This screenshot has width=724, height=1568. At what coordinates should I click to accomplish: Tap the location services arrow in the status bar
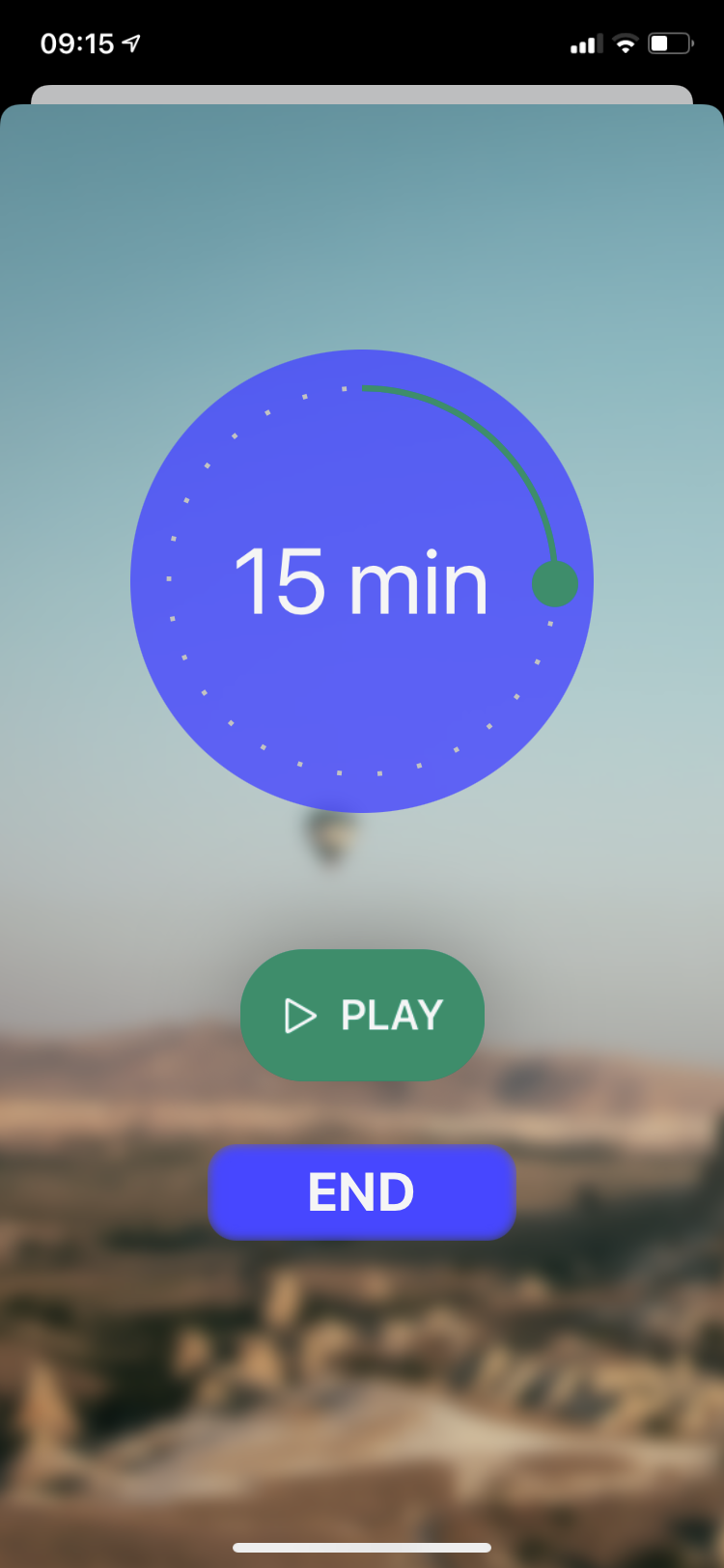[129, 42]
